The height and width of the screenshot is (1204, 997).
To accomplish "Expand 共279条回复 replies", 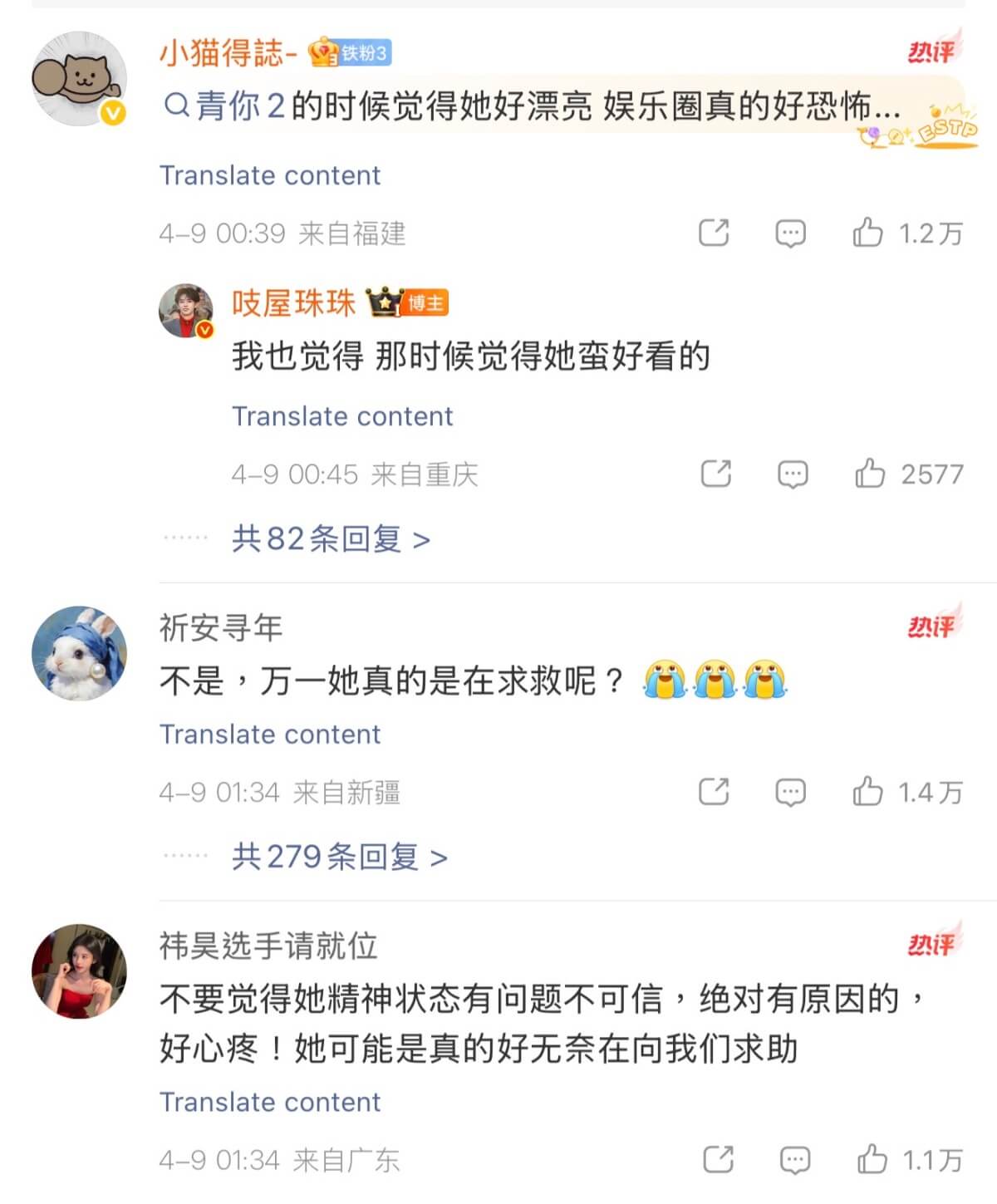I will tap(339, 857).
